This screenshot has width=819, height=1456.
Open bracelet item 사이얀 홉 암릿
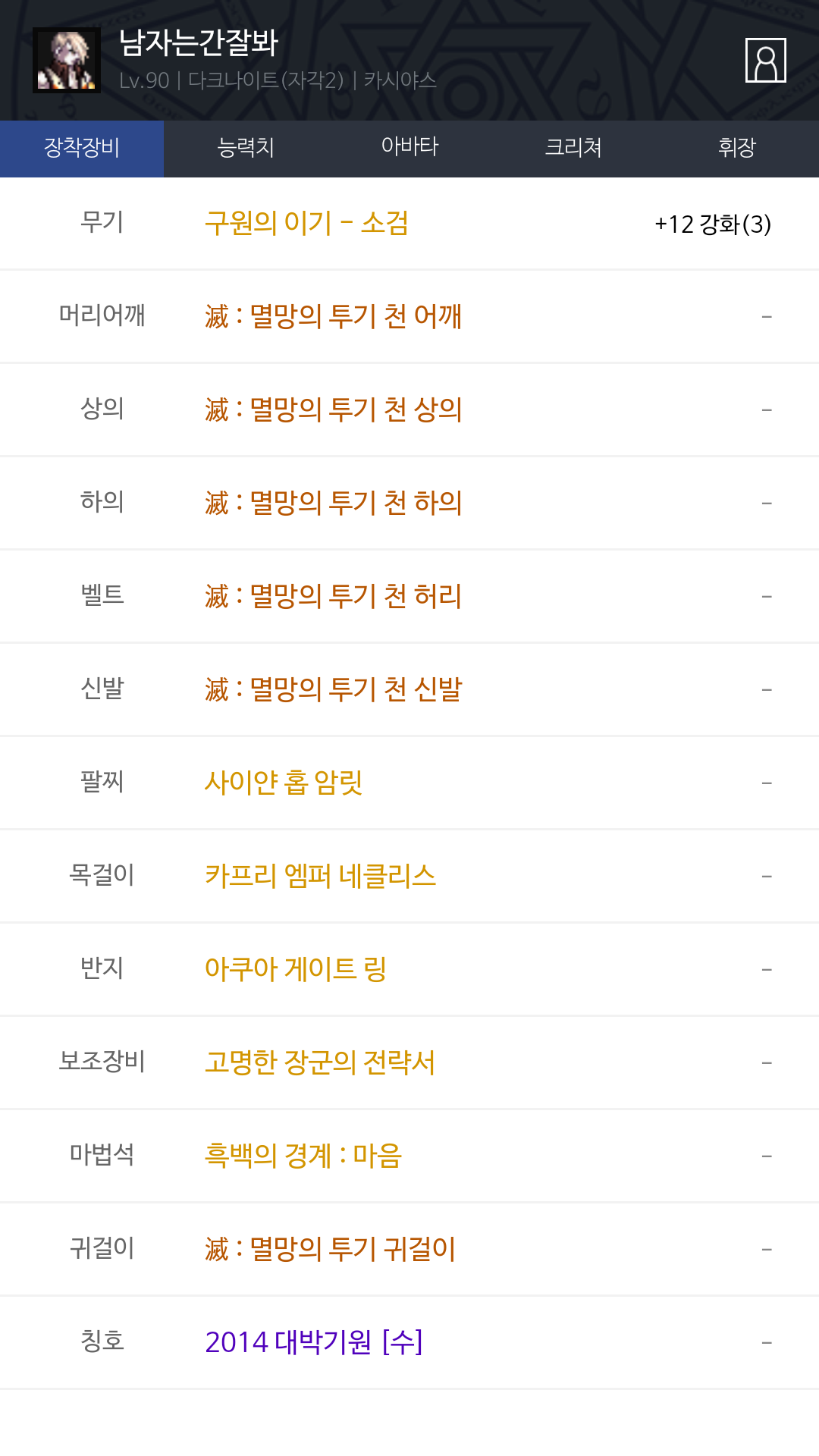coord(284,783)
